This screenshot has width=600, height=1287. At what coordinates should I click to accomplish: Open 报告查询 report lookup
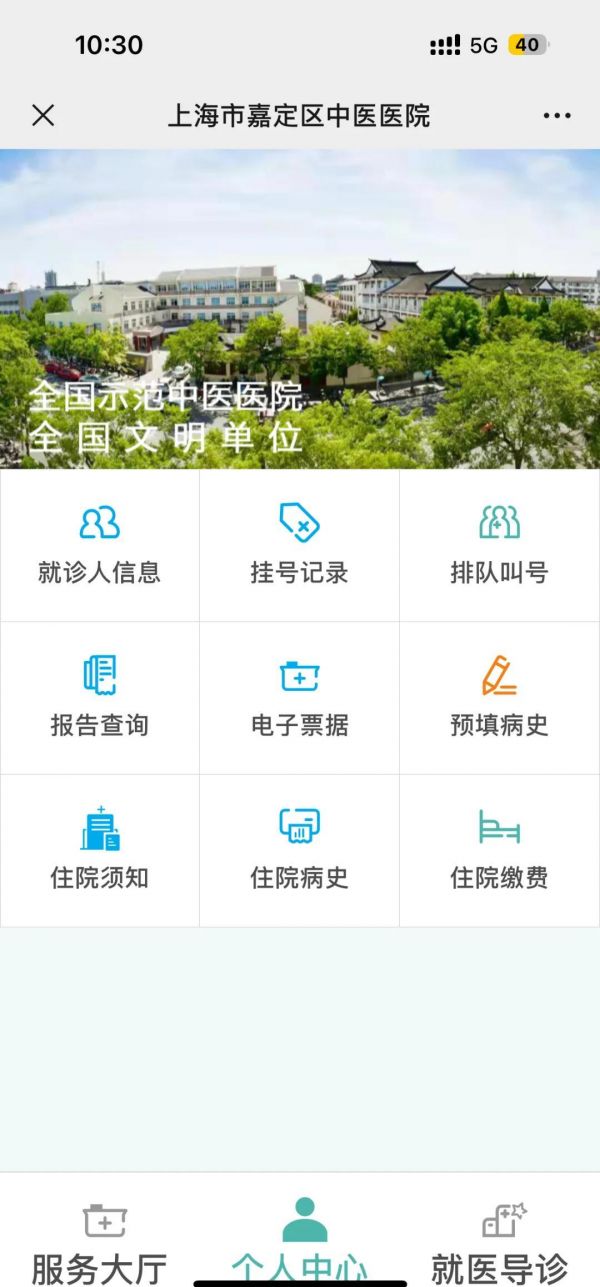(x=99, y=697)
